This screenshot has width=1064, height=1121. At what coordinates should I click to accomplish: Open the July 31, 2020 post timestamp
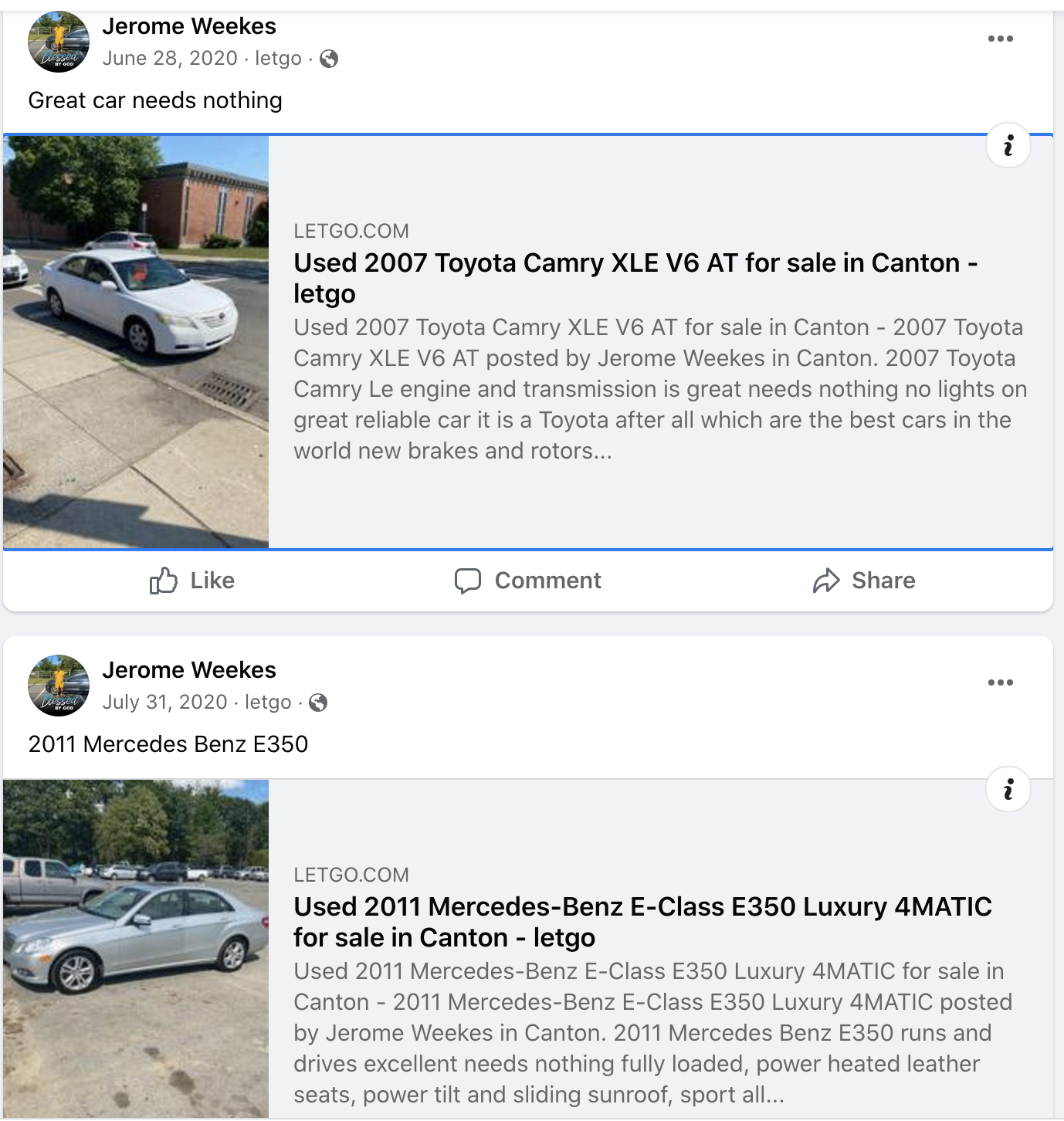[x=165, y=703]
